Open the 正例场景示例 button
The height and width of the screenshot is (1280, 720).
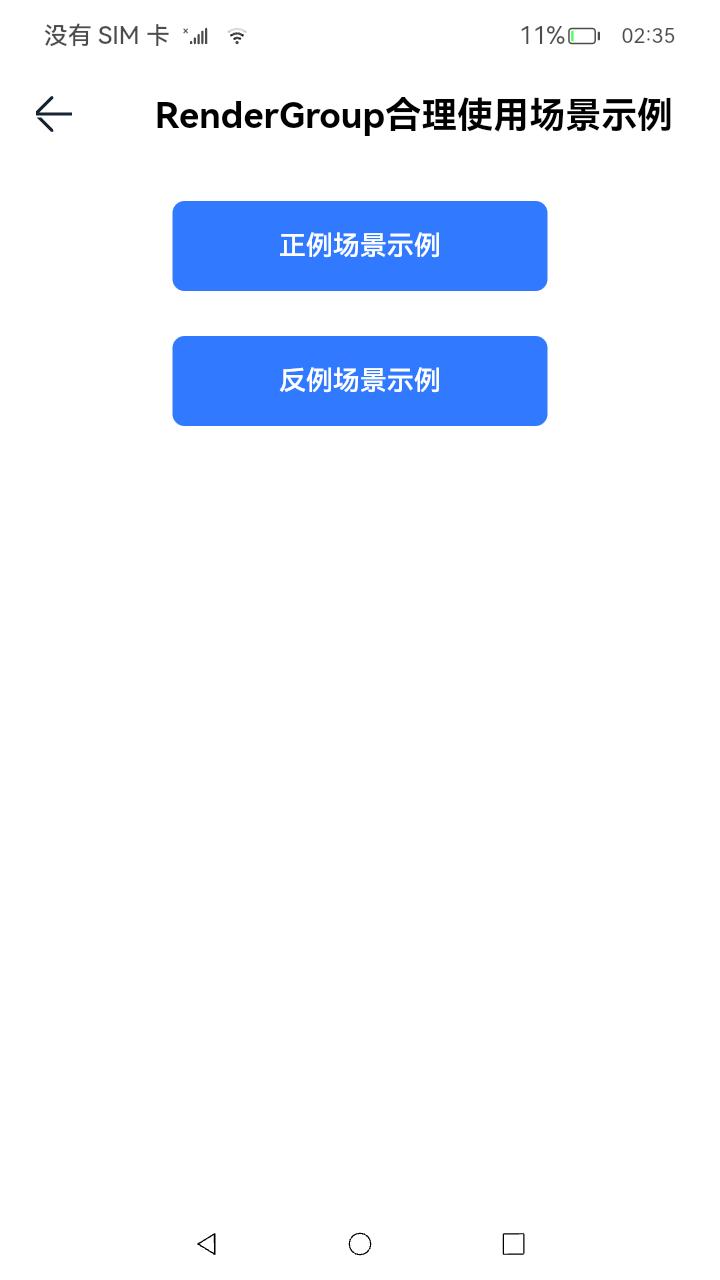(359, 246)
